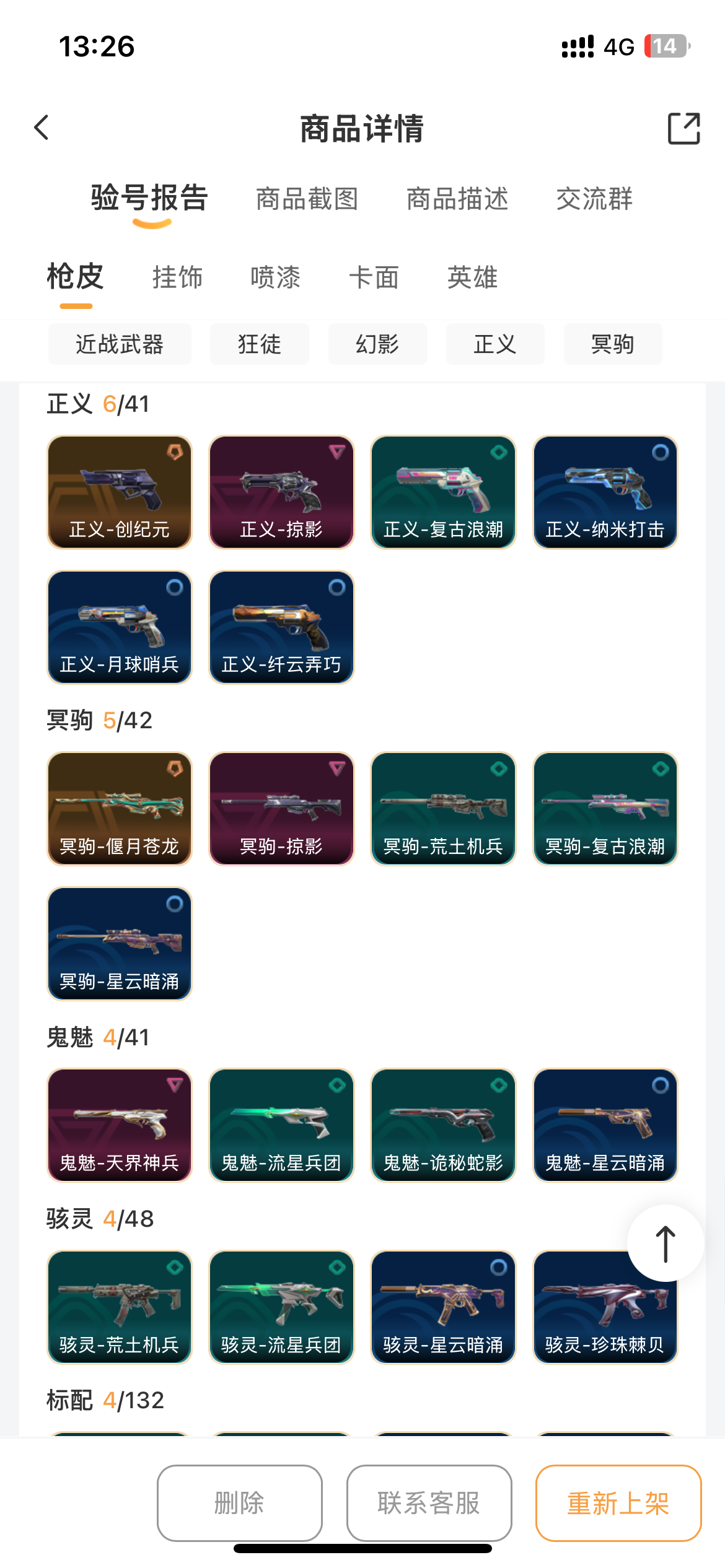The width and height of the screenshot is (725, 1568).
Task: Return to top with the arrow button
Action: [x=666, y=1243]
